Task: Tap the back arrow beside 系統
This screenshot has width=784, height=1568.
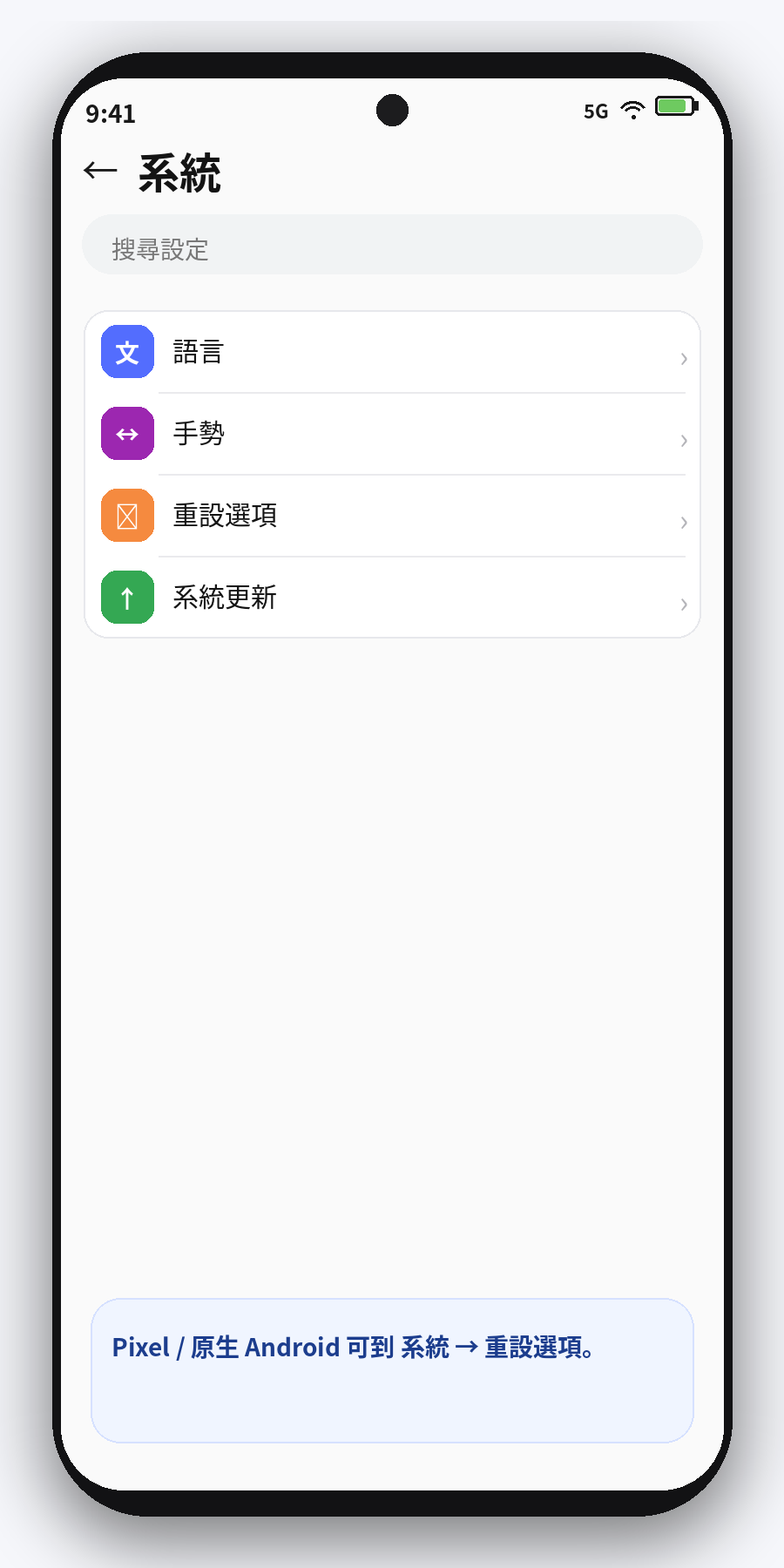Action: 99,170
